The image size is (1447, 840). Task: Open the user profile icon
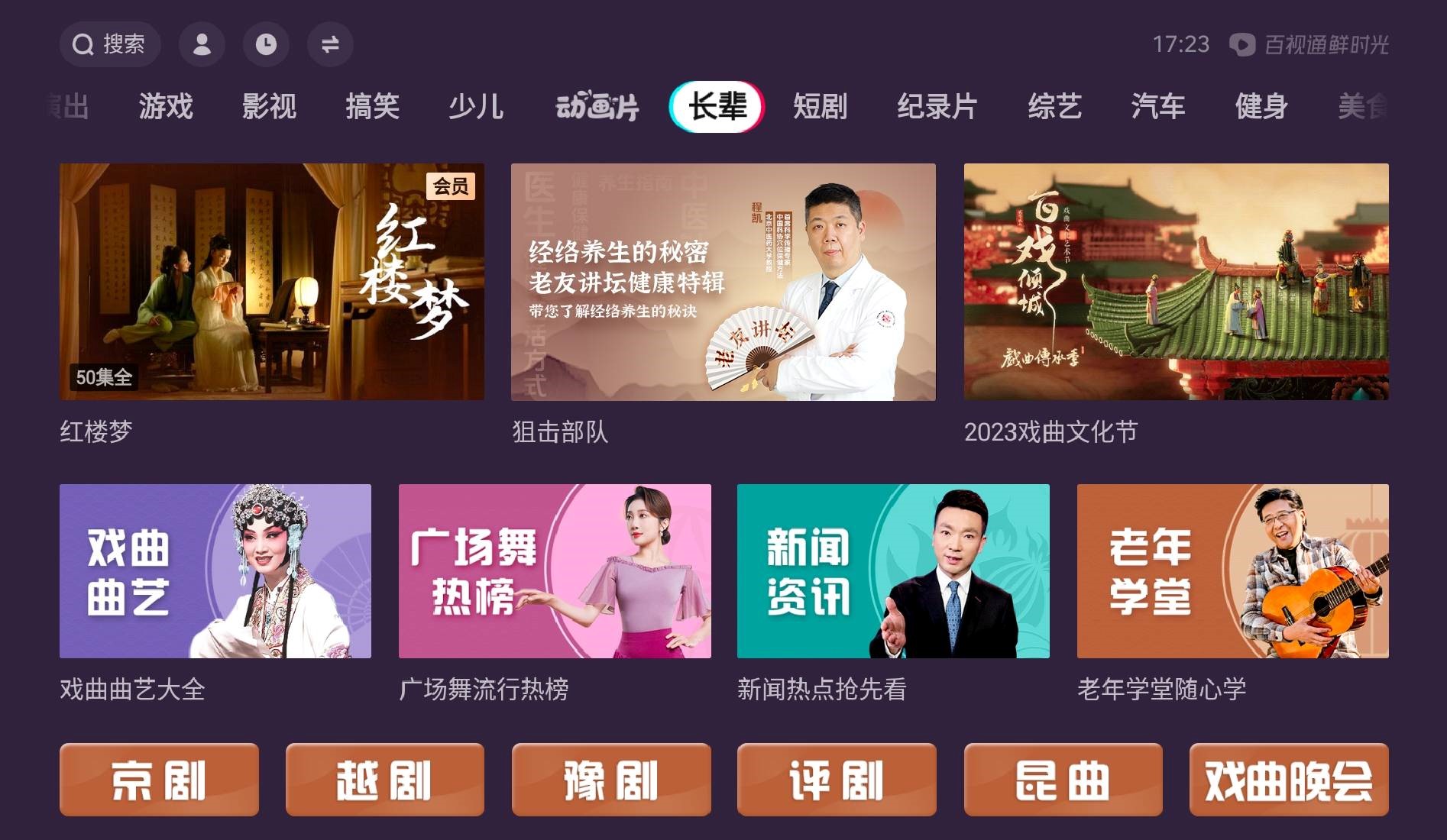[x=202, y=44]
